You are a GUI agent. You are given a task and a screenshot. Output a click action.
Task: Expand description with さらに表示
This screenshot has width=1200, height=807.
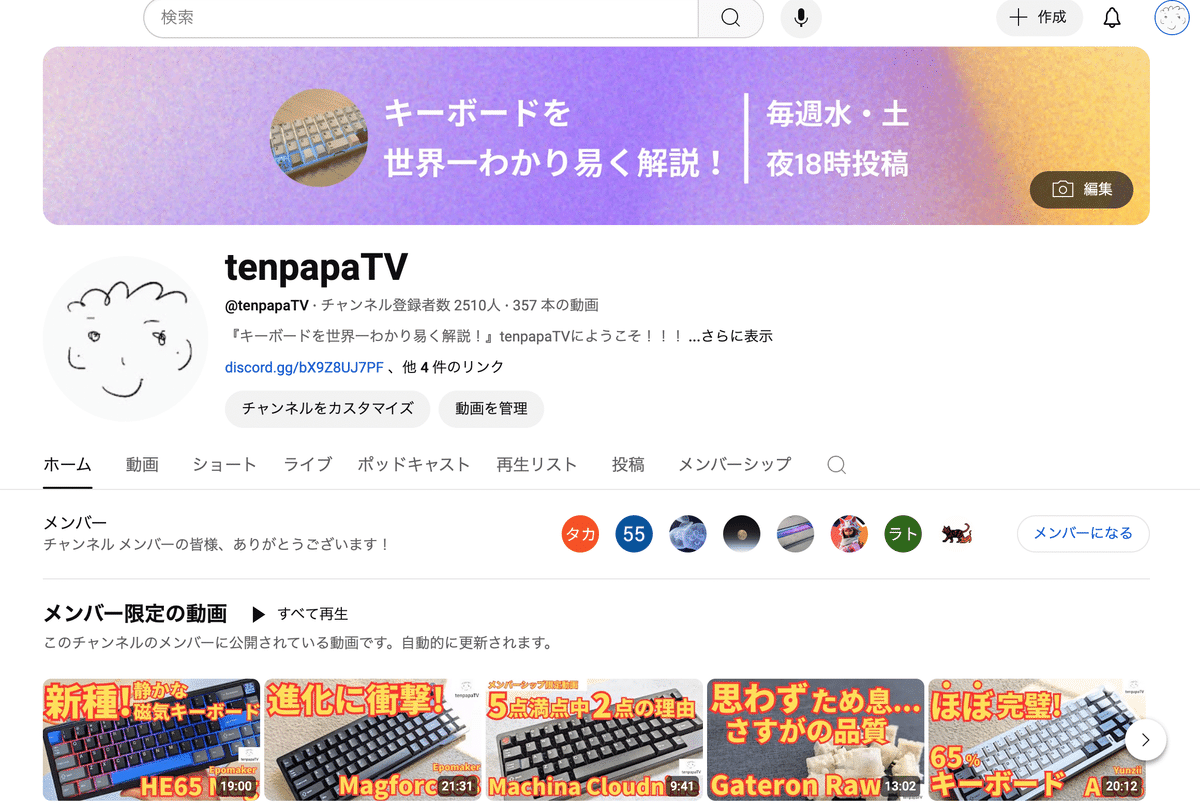[736, 336]
